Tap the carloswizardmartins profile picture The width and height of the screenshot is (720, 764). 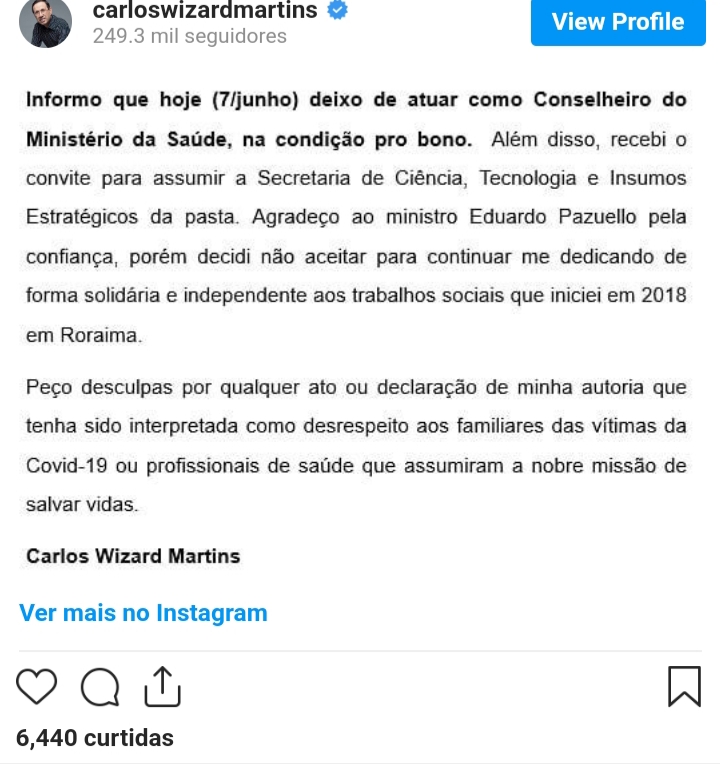tap(46, 22)
